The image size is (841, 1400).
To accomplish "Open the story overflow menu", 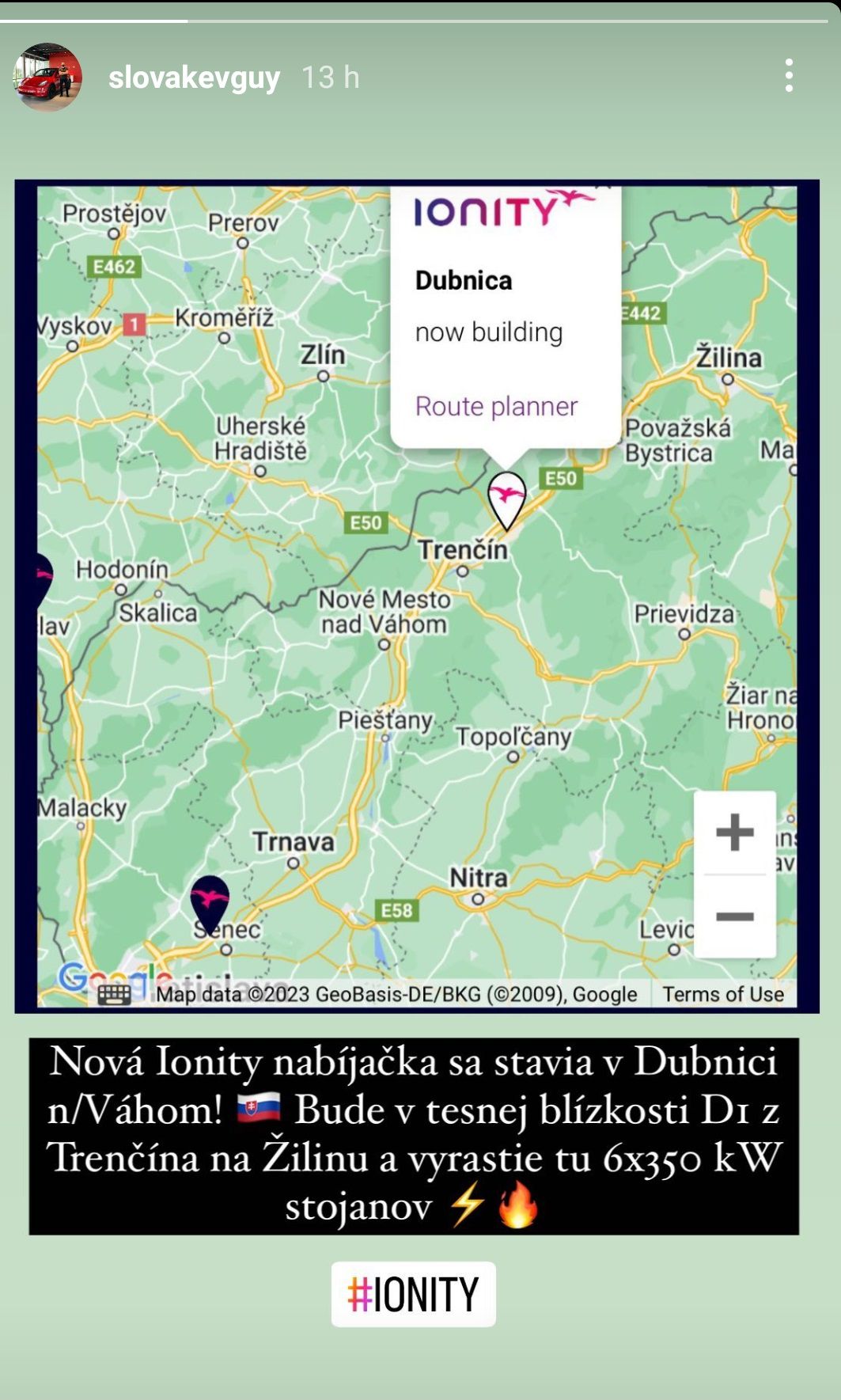I will point(788,76).
